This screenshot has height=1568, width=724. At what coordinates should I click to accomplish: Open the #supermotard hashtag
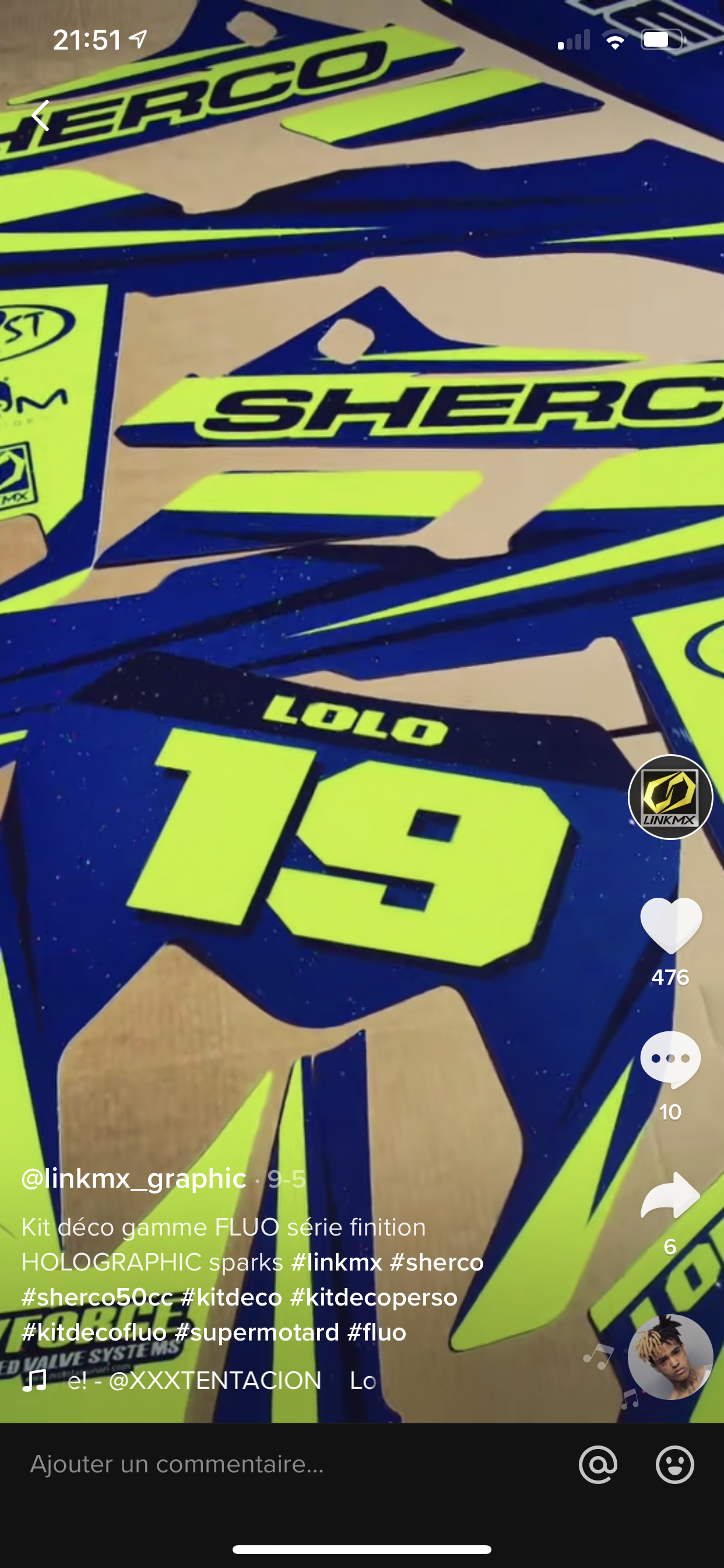256,1332
